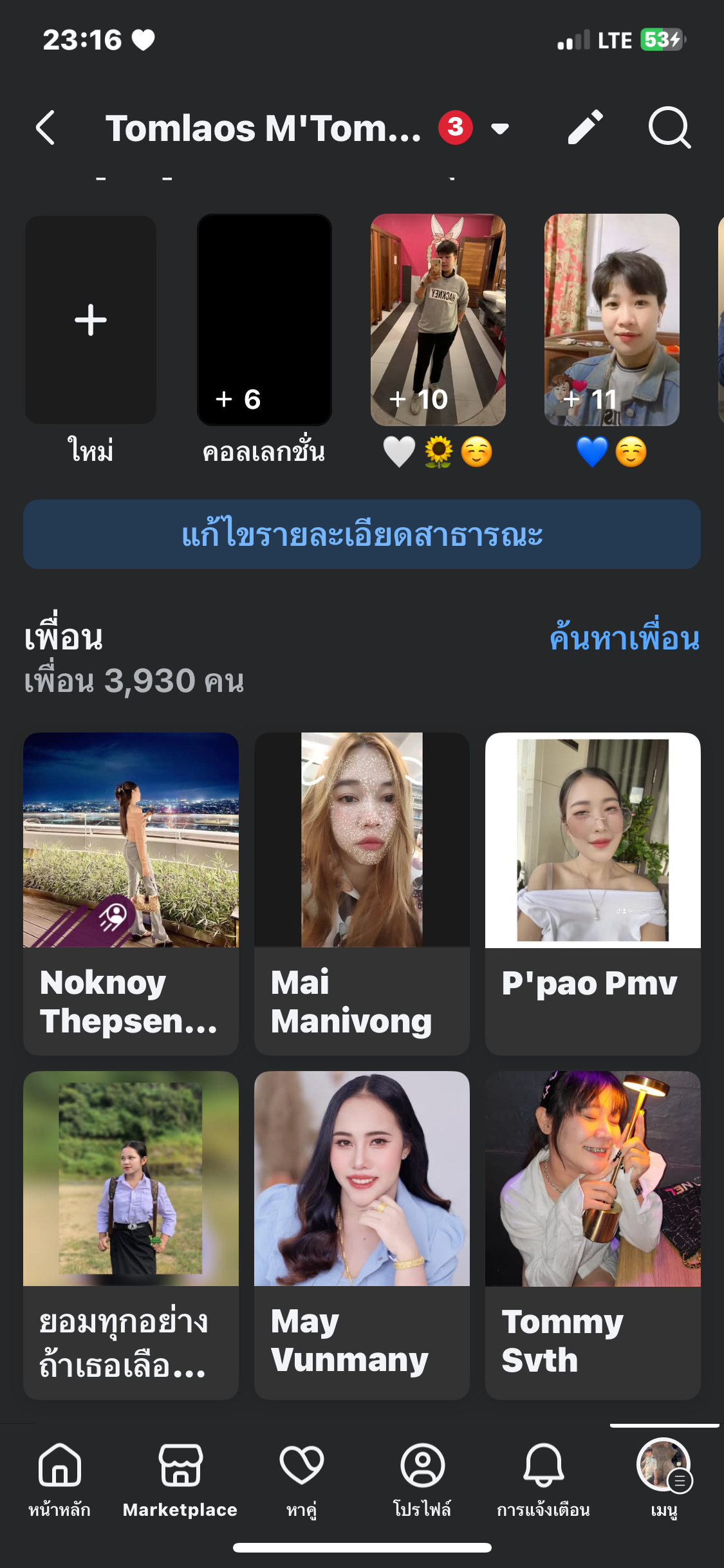This screenshot has width=724, height=1568.
Task: Open the หาคู่ dating tab
Action: (301, 1478)
